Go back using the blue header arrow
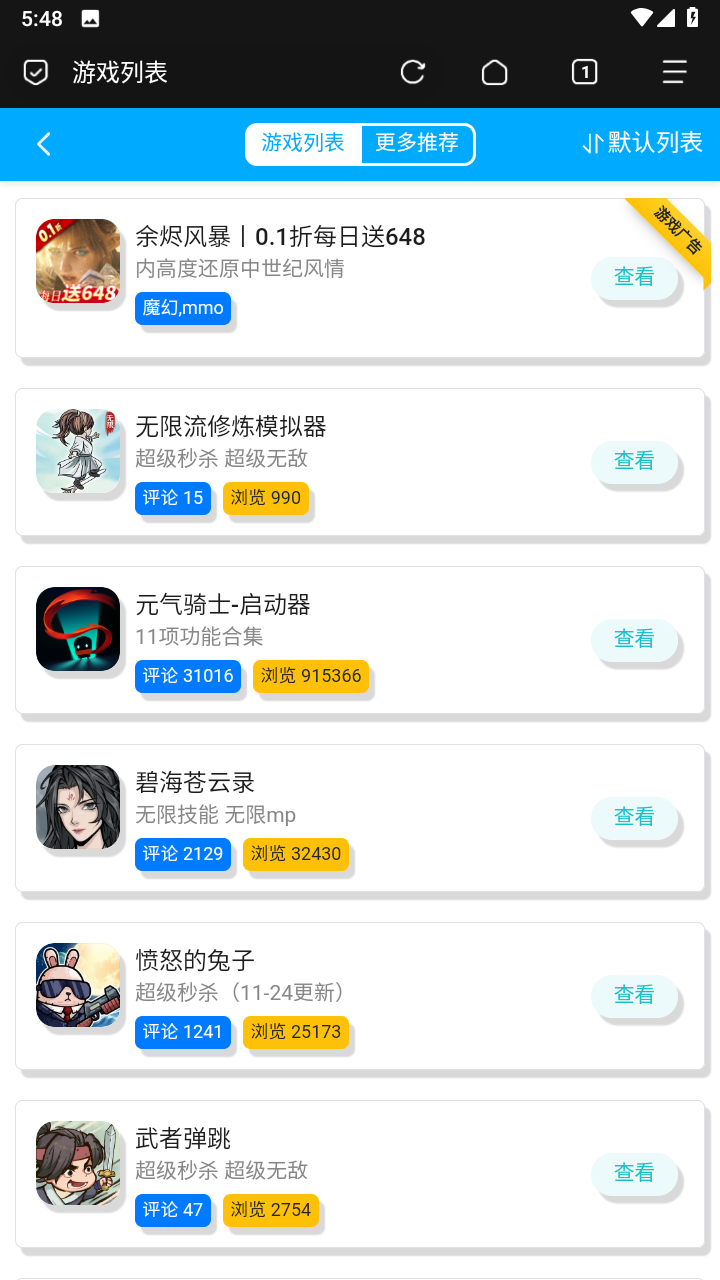Image resolution: width=720 pixels, height=1280 pixels. pos(44,144)
